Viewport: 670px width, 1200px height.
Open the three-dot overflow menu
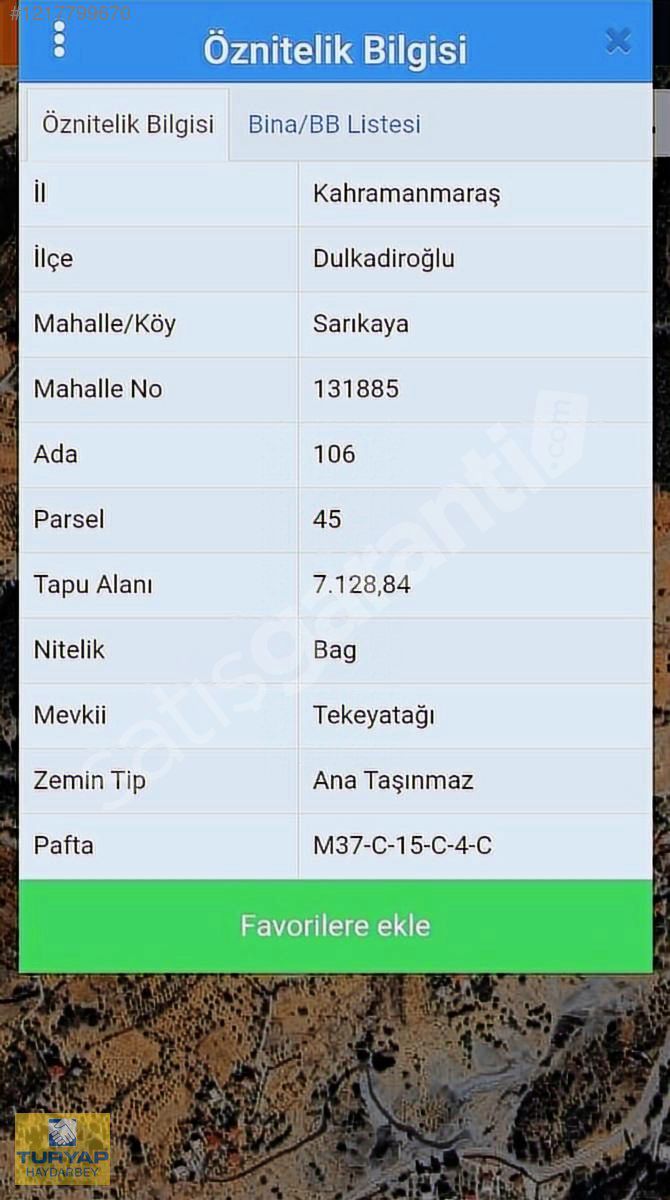[59, 39]
